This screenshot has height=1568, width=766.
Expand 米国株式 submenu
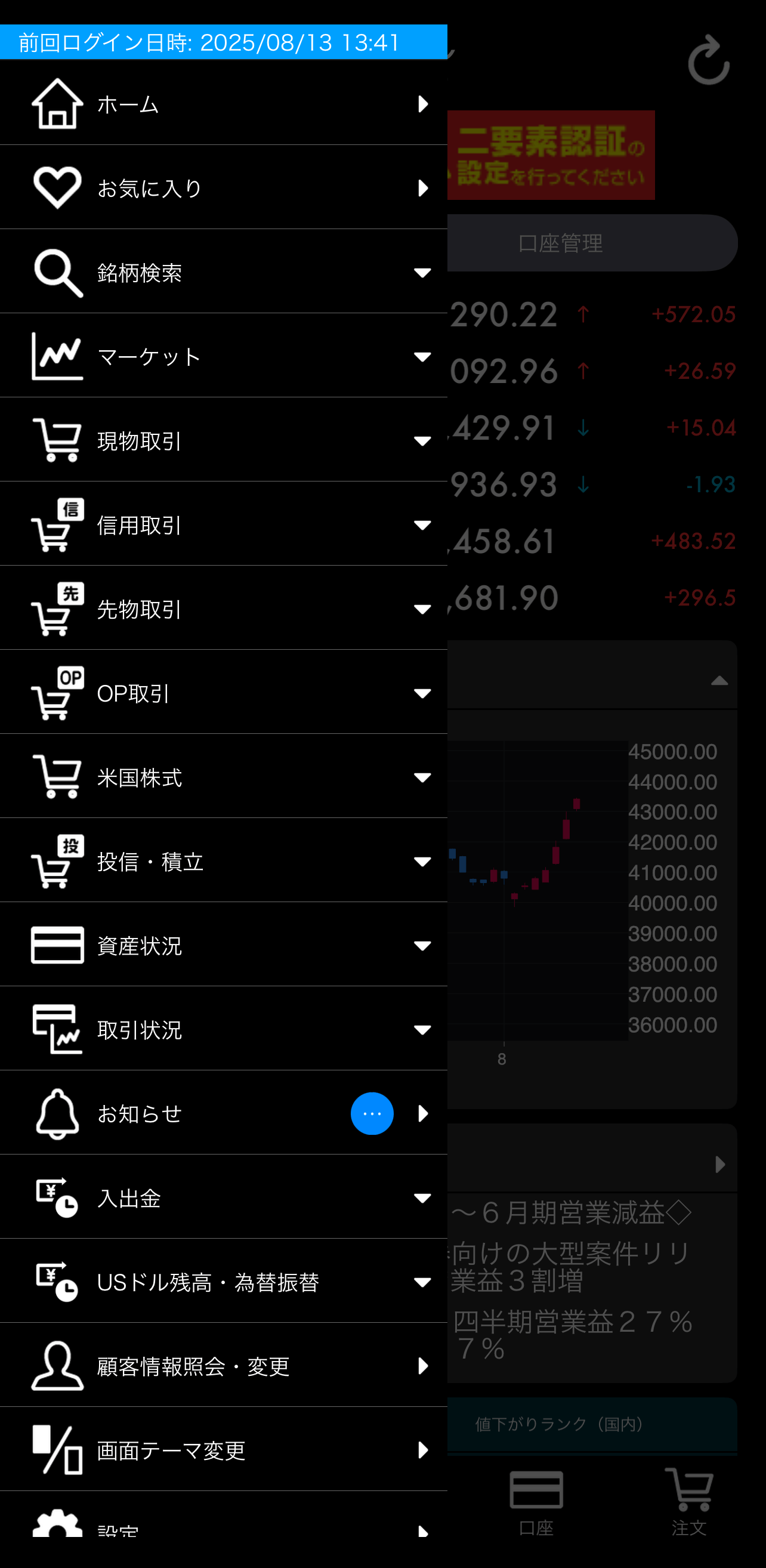[223, 777]
